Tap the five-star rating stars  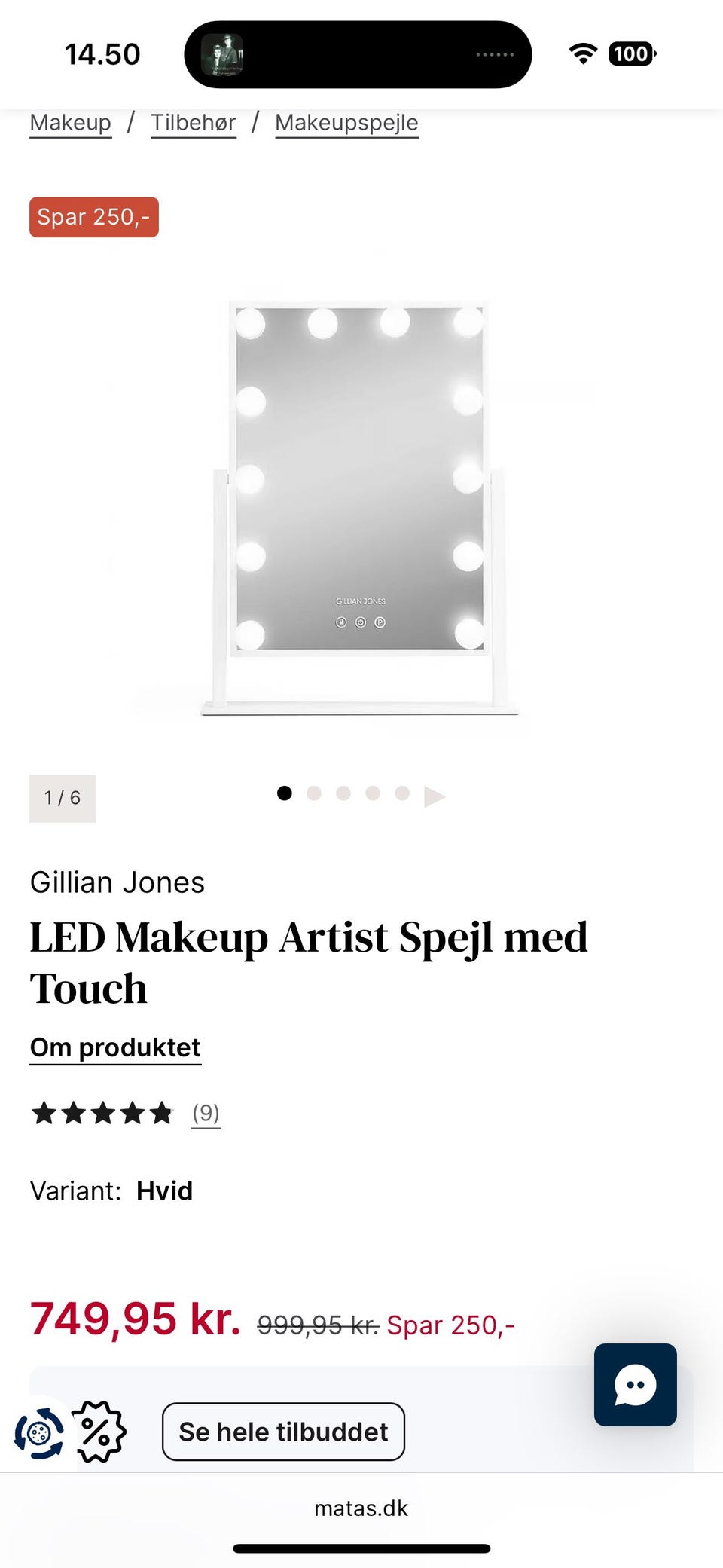pos(102,1113)
